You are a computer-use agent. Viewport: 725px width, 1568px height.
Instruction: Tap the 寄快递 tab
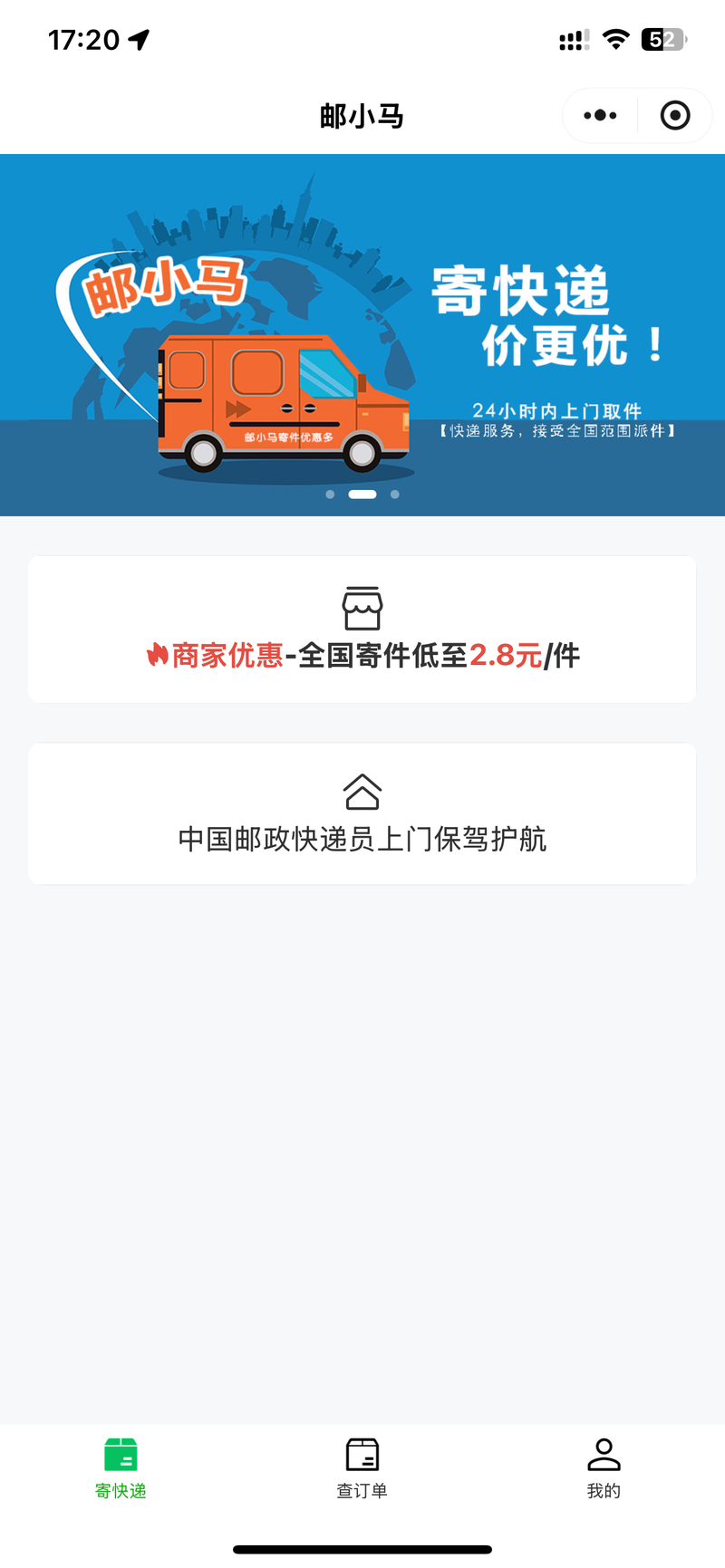click(121, 1468)
